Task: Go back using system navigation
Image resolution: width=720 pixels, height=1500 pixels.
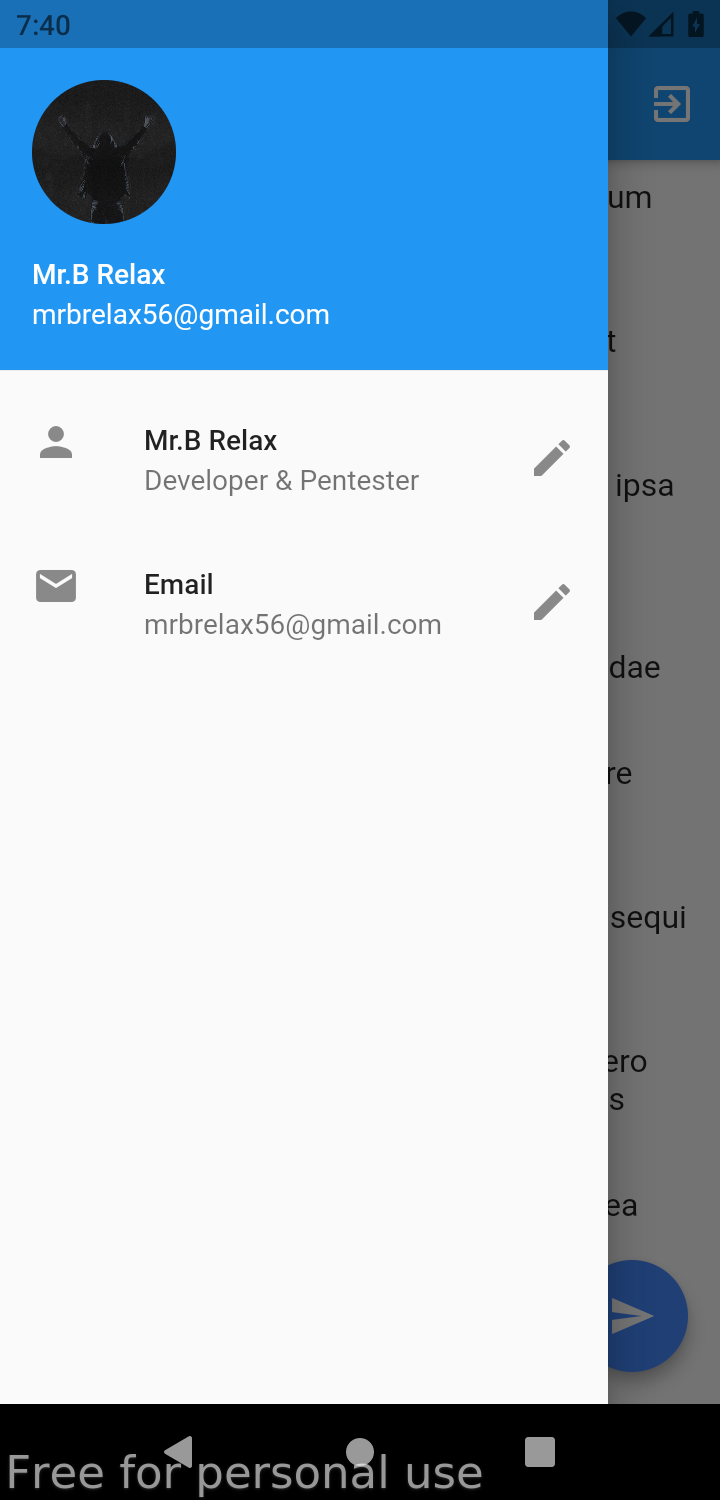Action: point(179,1451)
